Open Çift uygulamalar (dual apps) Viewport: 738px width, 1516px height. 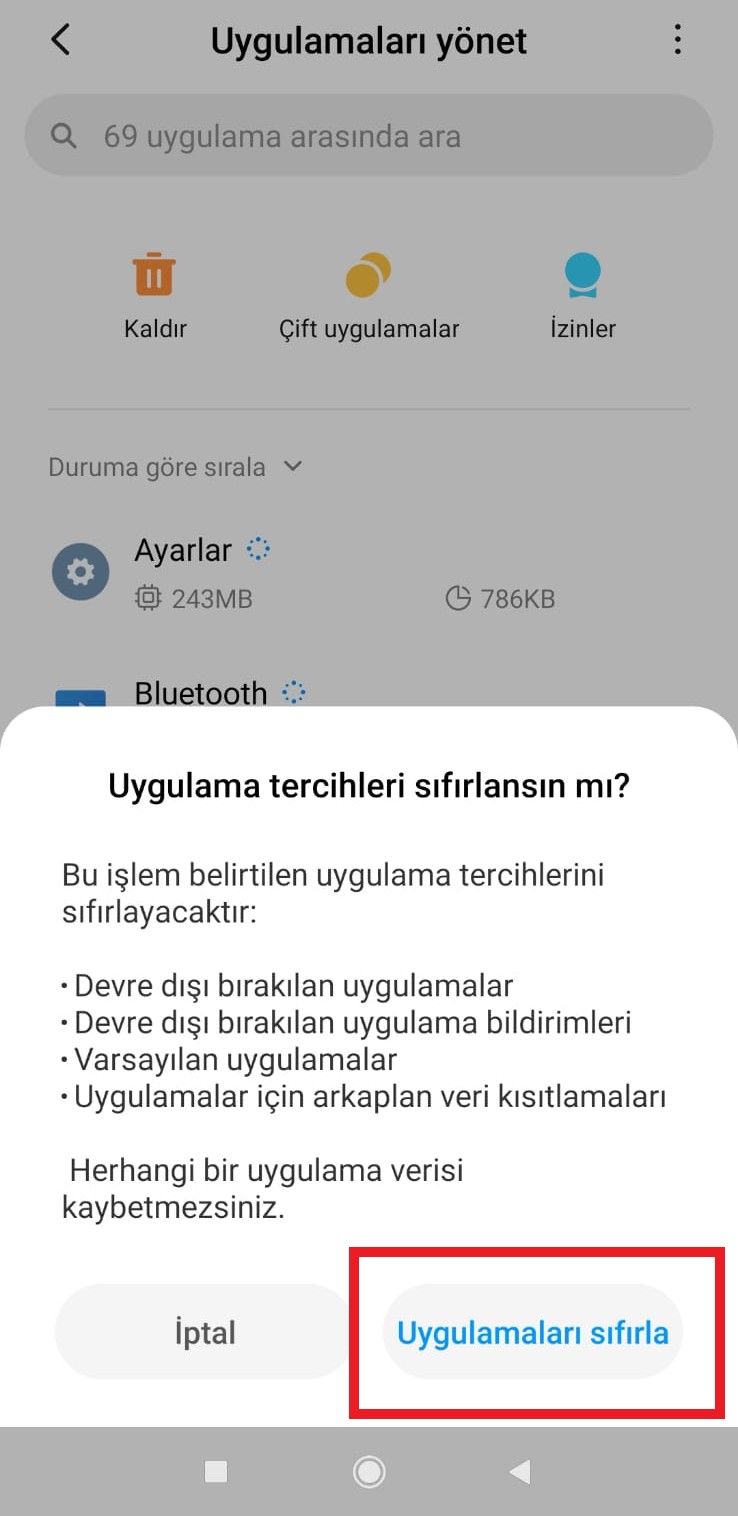click(368, 272)
